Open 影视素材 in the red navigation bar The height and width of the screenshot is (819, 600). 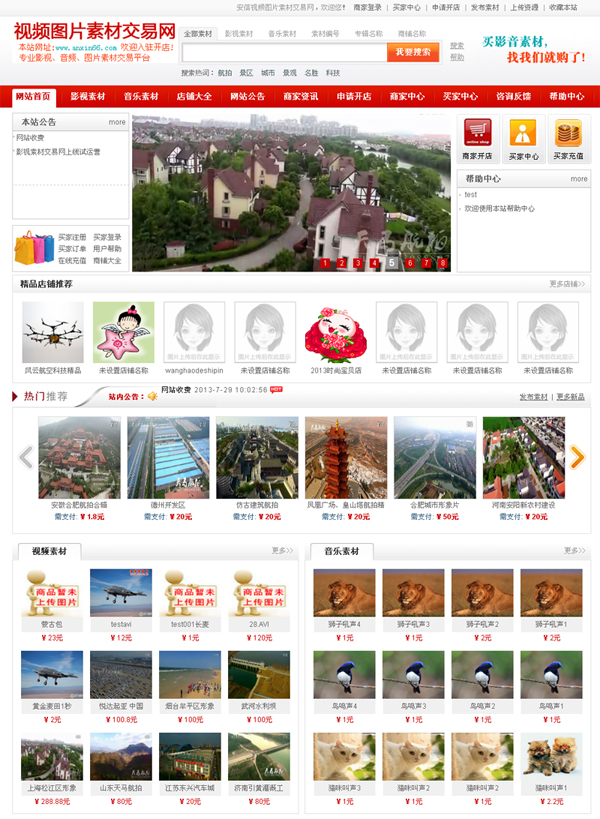[88, 97]
